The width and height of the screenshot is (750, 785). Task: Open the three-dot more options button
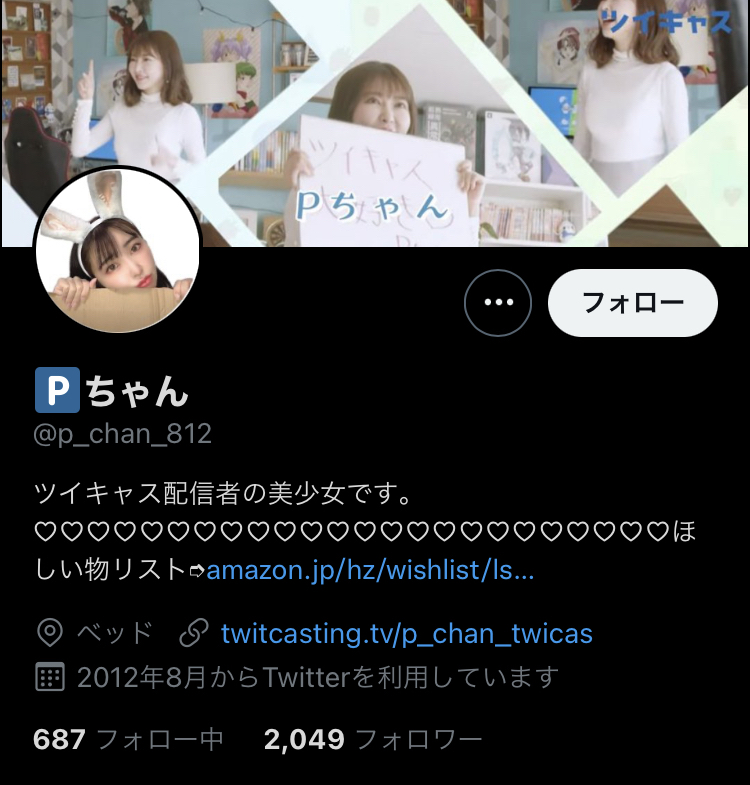coord(498,303)
